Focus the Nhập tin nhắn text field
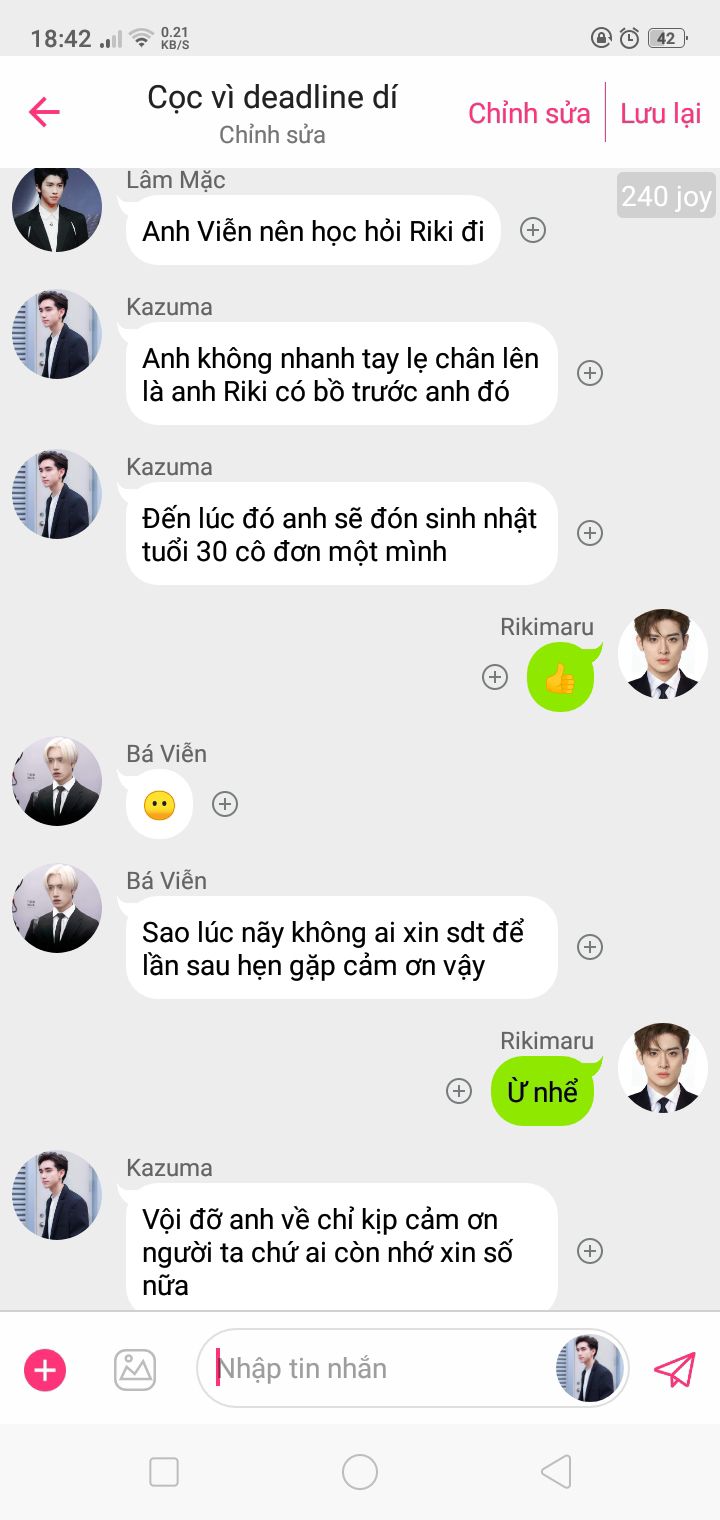The width and height of the screenshot is (720, 1520). (x=380, y=1368)
